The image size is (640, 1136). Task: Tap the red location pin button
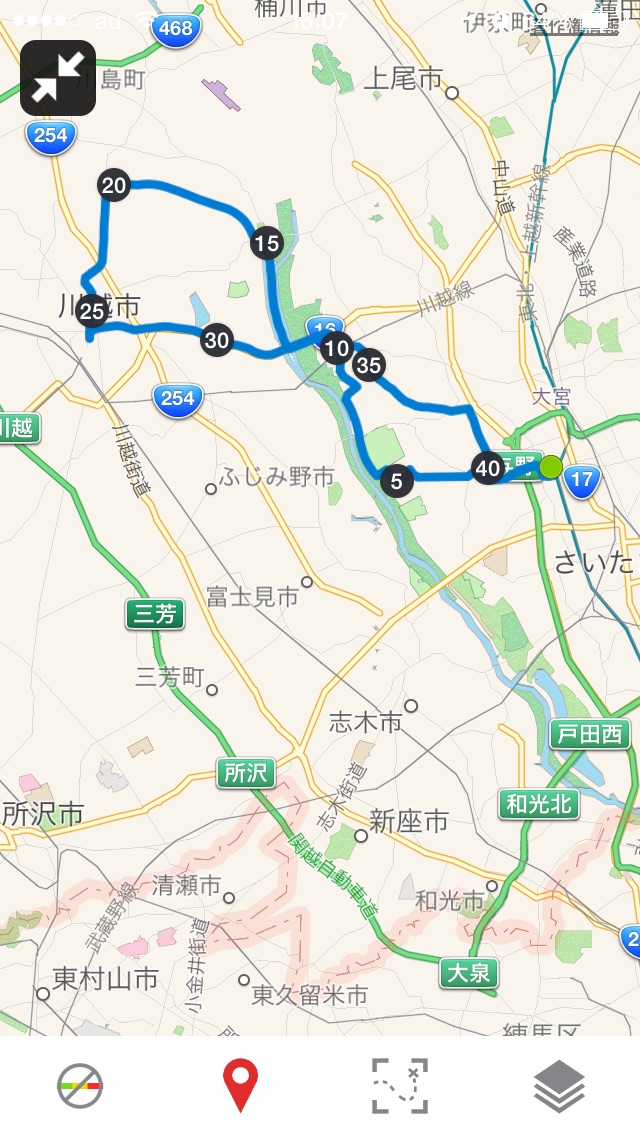coord(240,1086)
